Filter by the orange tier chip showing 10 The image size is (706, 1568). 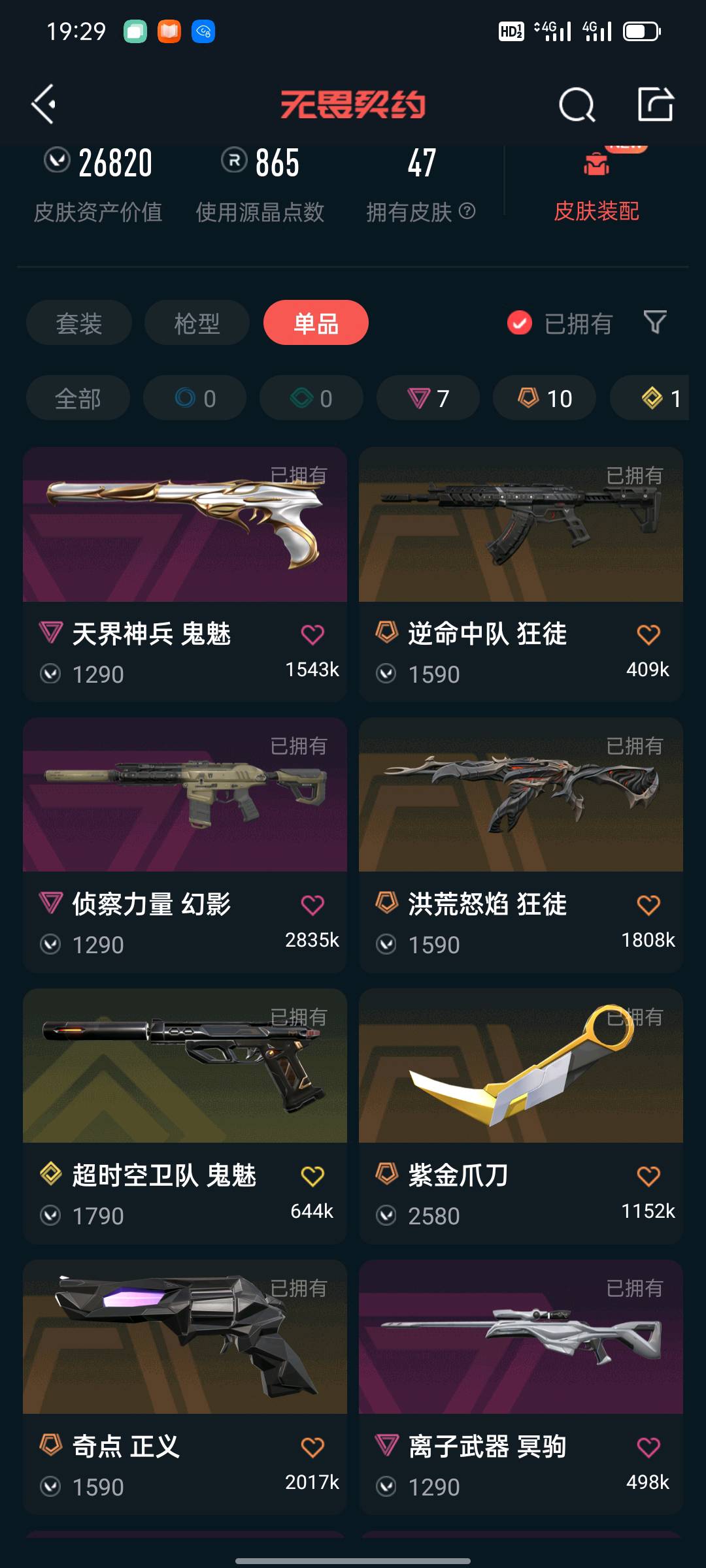pos(545,398)
